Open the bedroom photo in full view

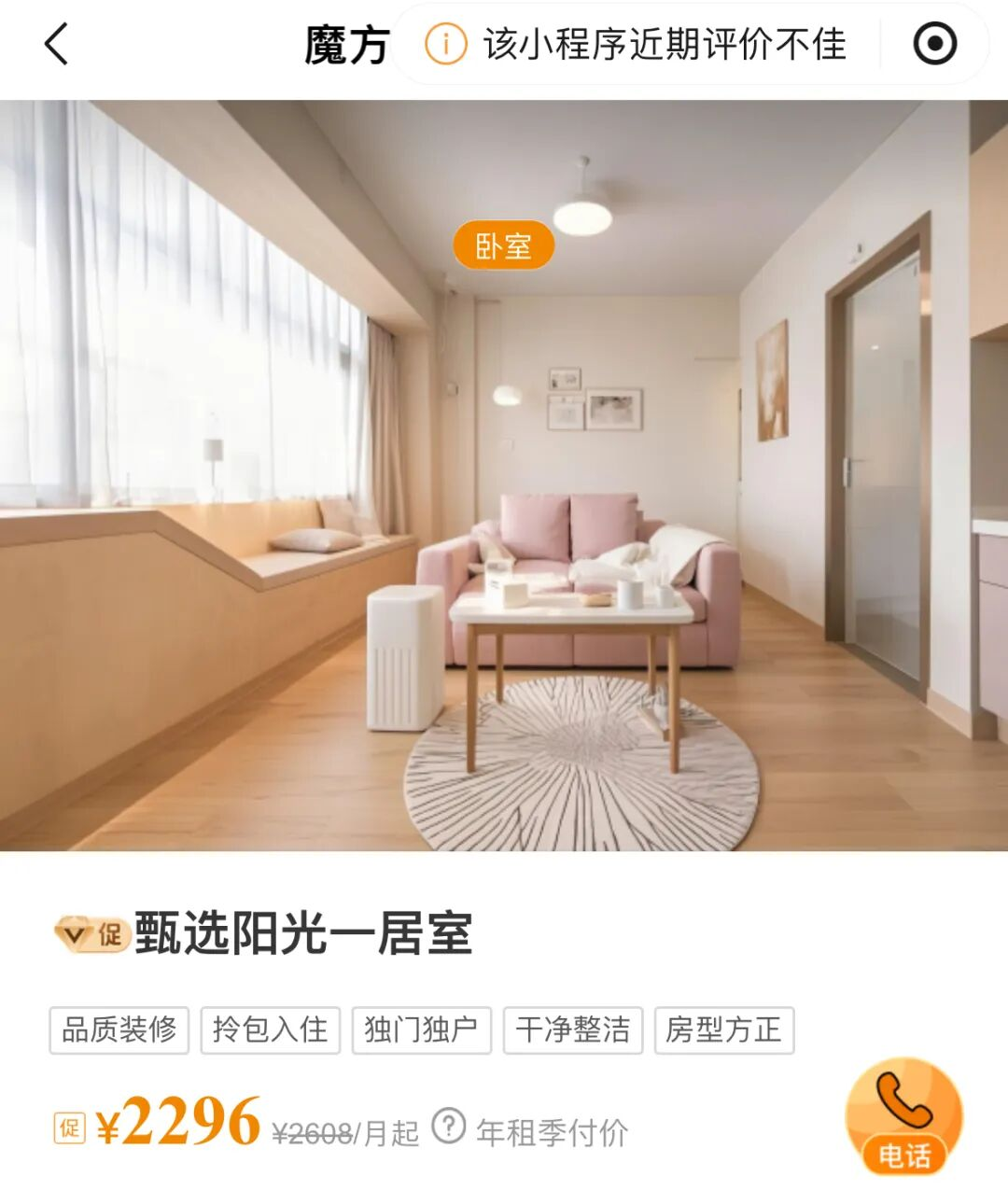pyautogui.click(x=504, y=560)
